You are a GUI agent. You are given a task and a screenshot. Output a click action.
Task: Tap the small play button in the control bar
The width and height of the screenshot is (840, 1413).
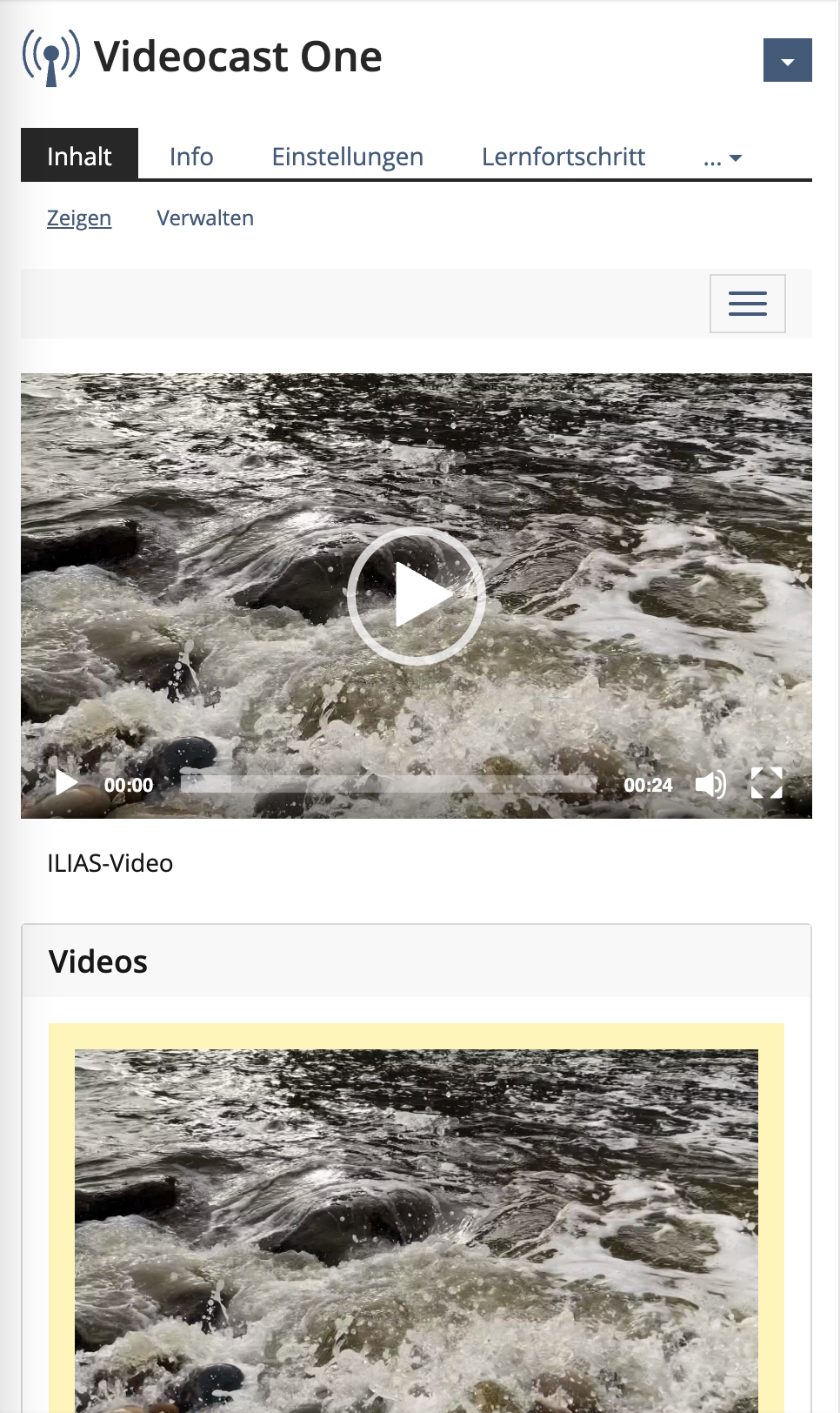click(x=66, y=783)
